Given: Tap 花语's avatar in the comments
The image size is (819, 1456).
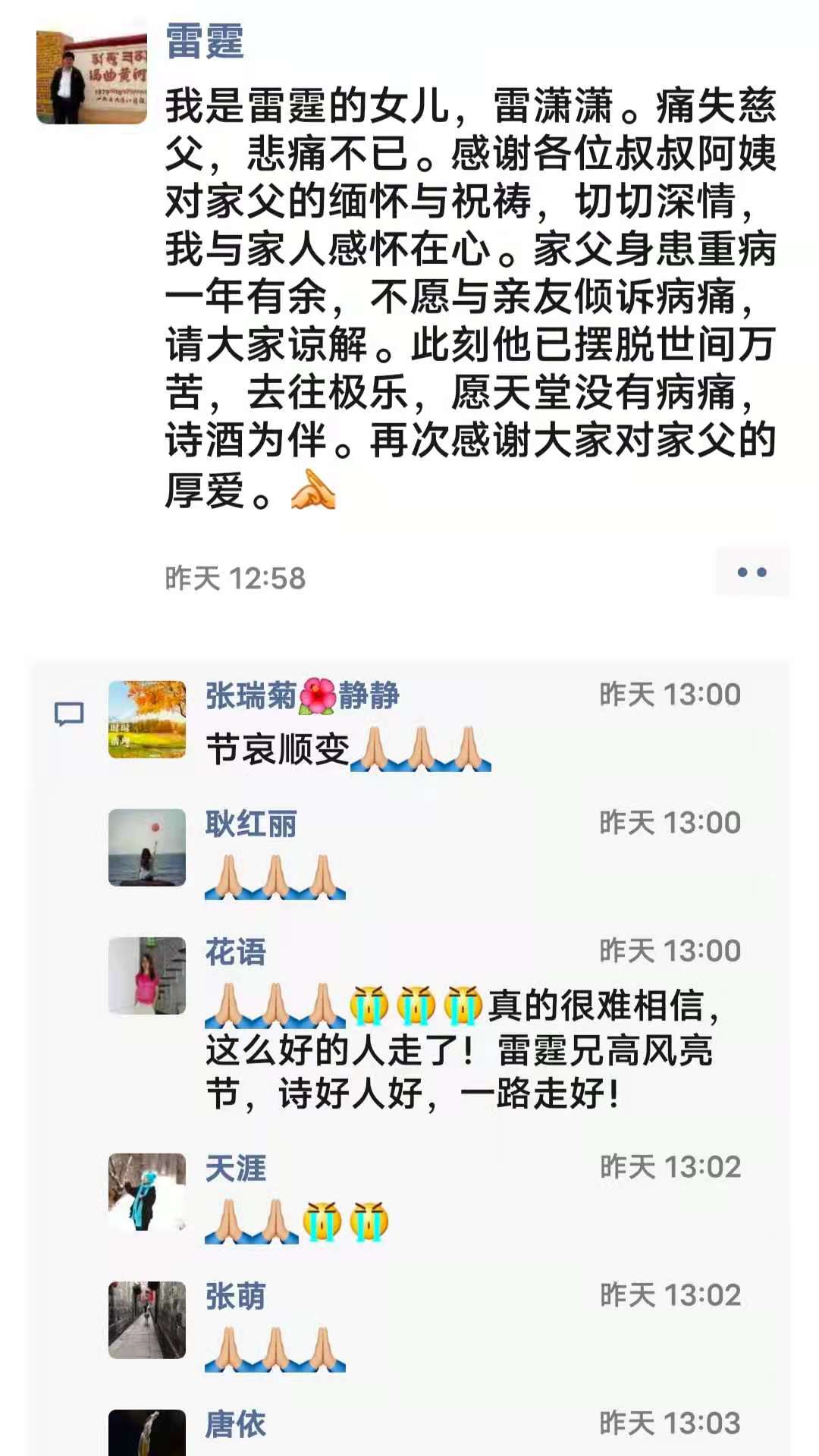Looking at the screenshot, I should [147, 975].
